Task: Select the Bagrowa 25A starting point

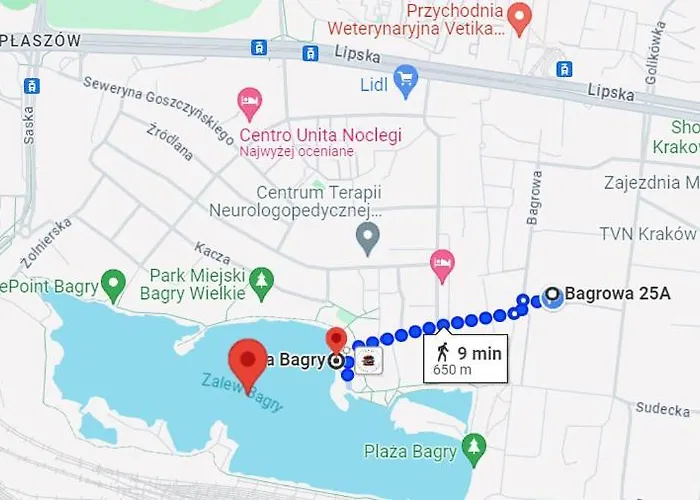Action: [551, 295]
